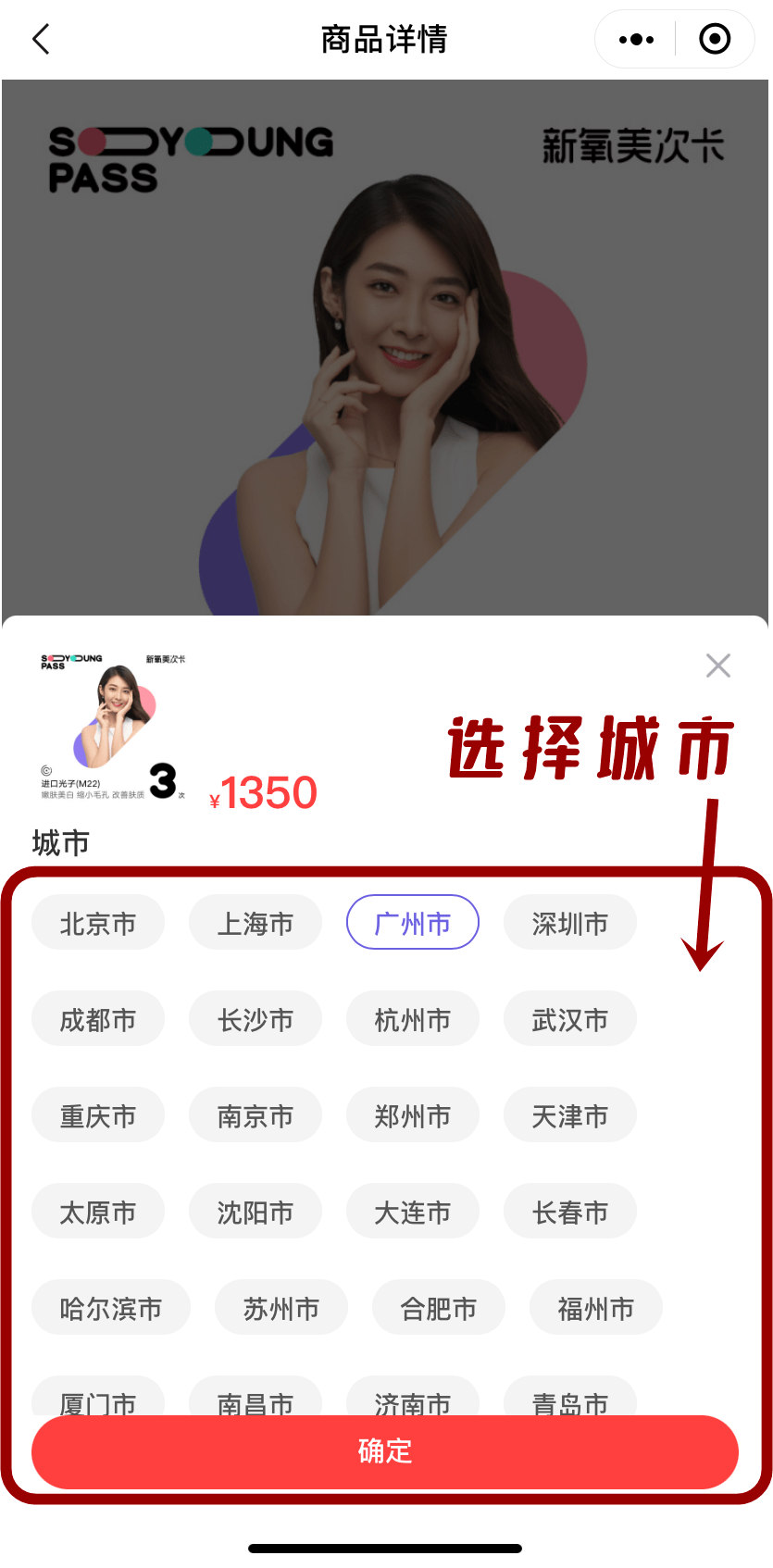
Task: Pick 武汉市 city chip
Action: coord(570,1019)
